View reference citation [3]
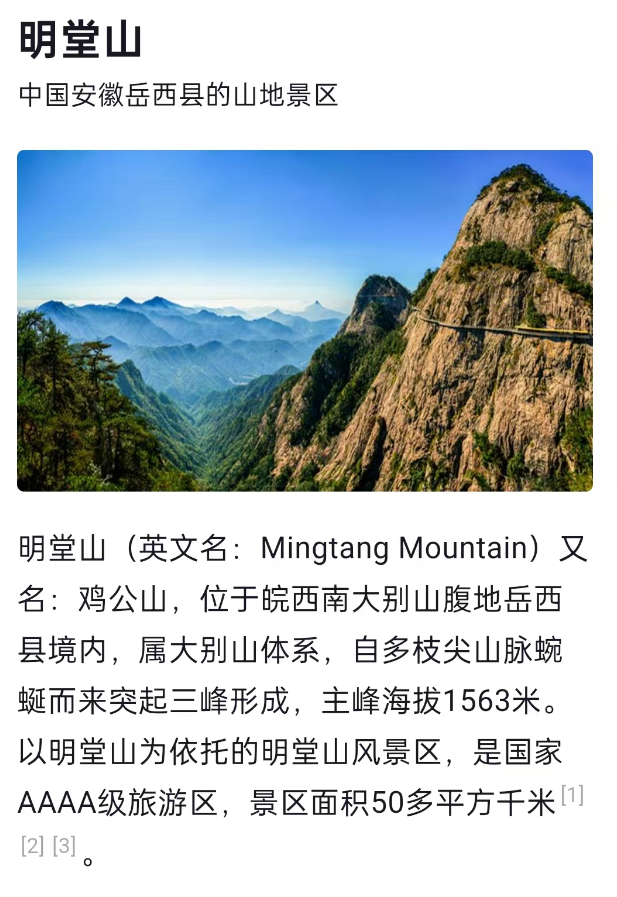617x897 pixels. pos(64,845)
